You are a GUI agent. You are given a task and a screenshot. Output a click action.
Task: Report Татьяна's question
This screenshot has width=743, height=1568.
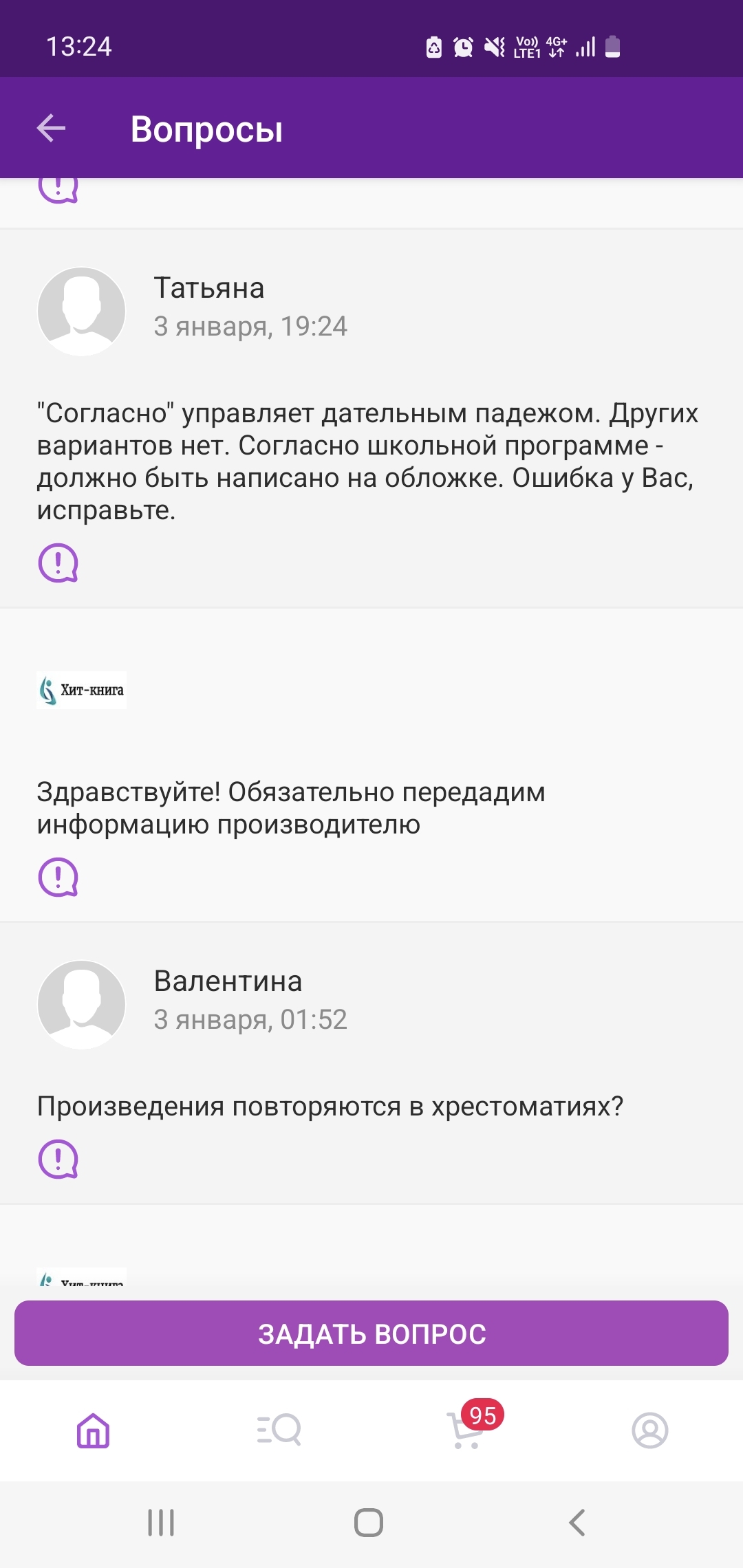tap(58, 563)
